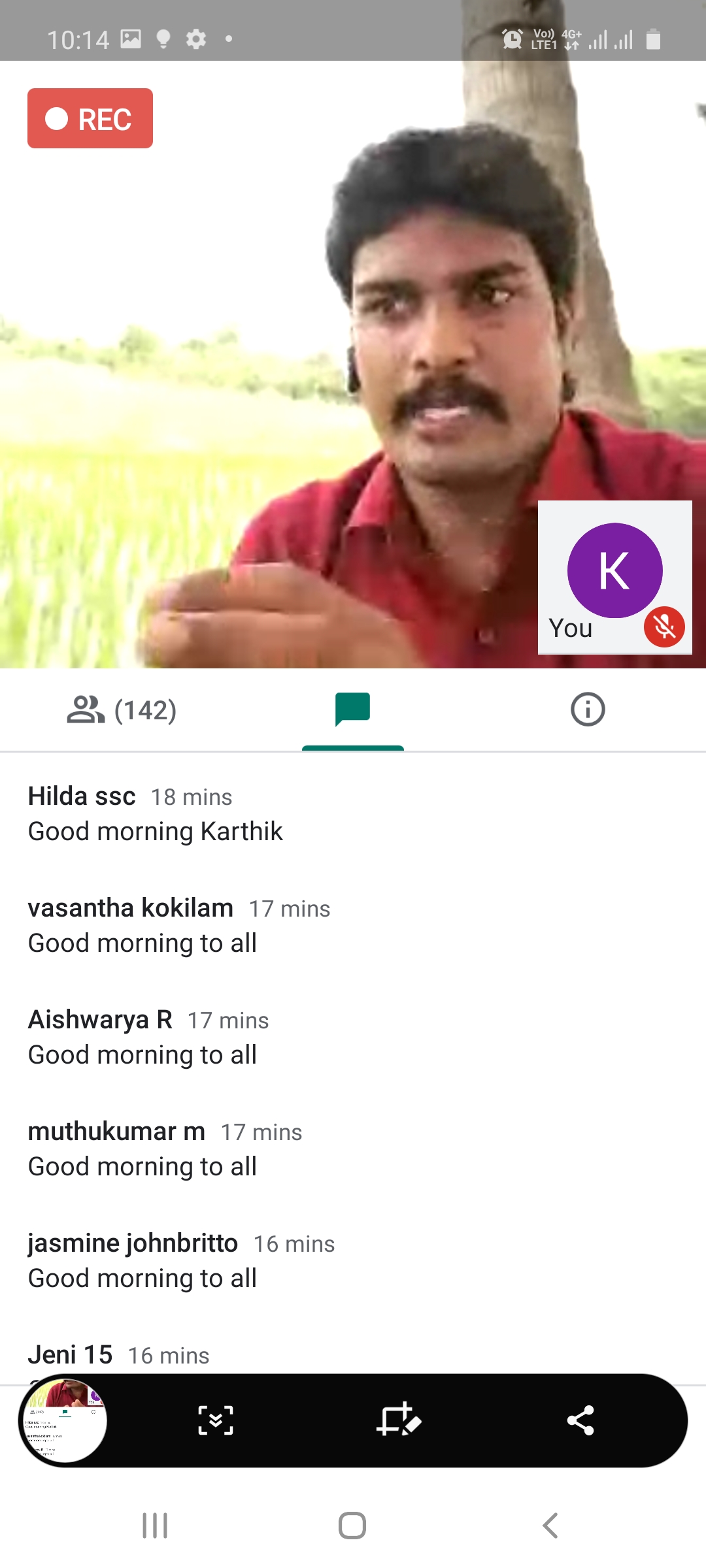Viewport: 706px width, 1568px height.
Task: Go back using the system back button
Action: click(550, 1526)
